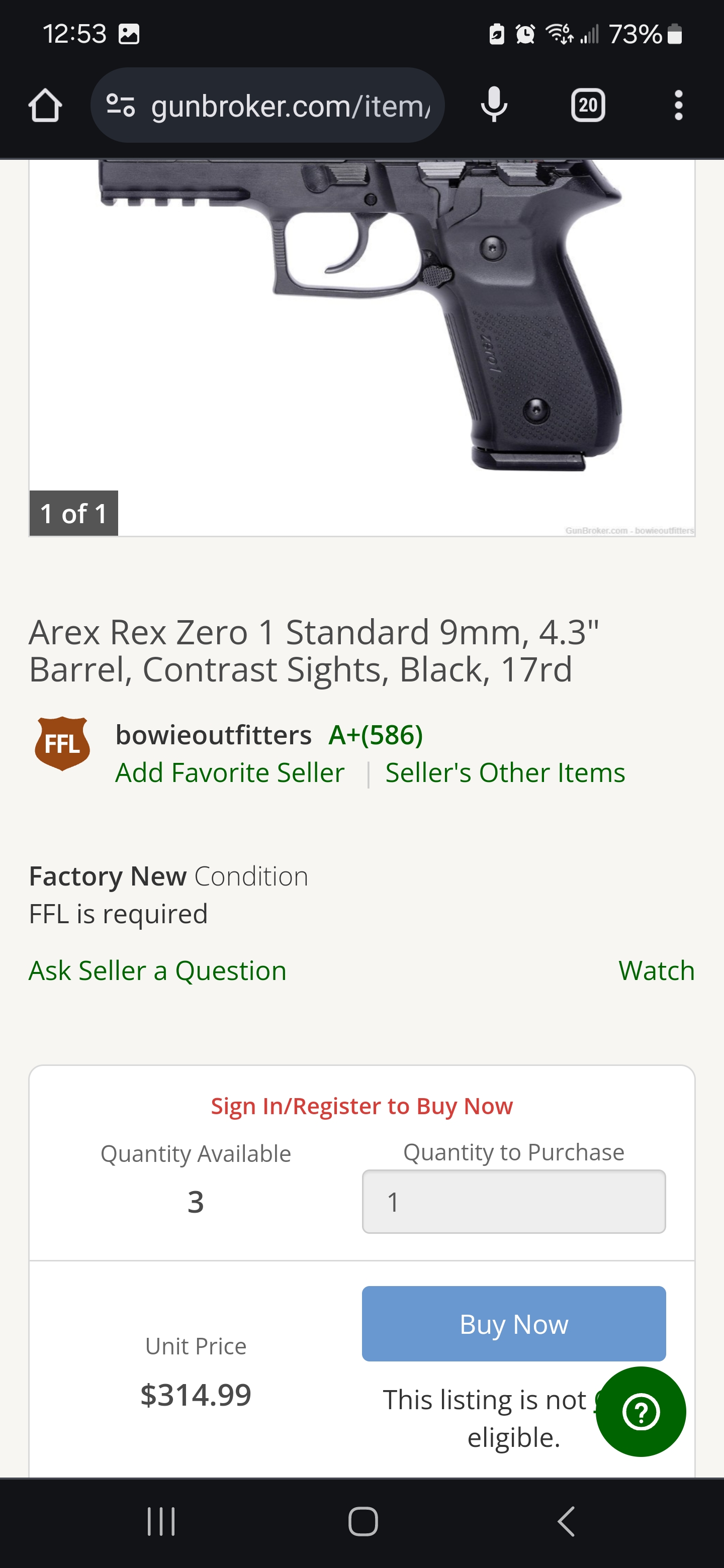Open the green help question-mark button
Image resolution: width=724 pixels, height=1568 pixels.
641,1412
